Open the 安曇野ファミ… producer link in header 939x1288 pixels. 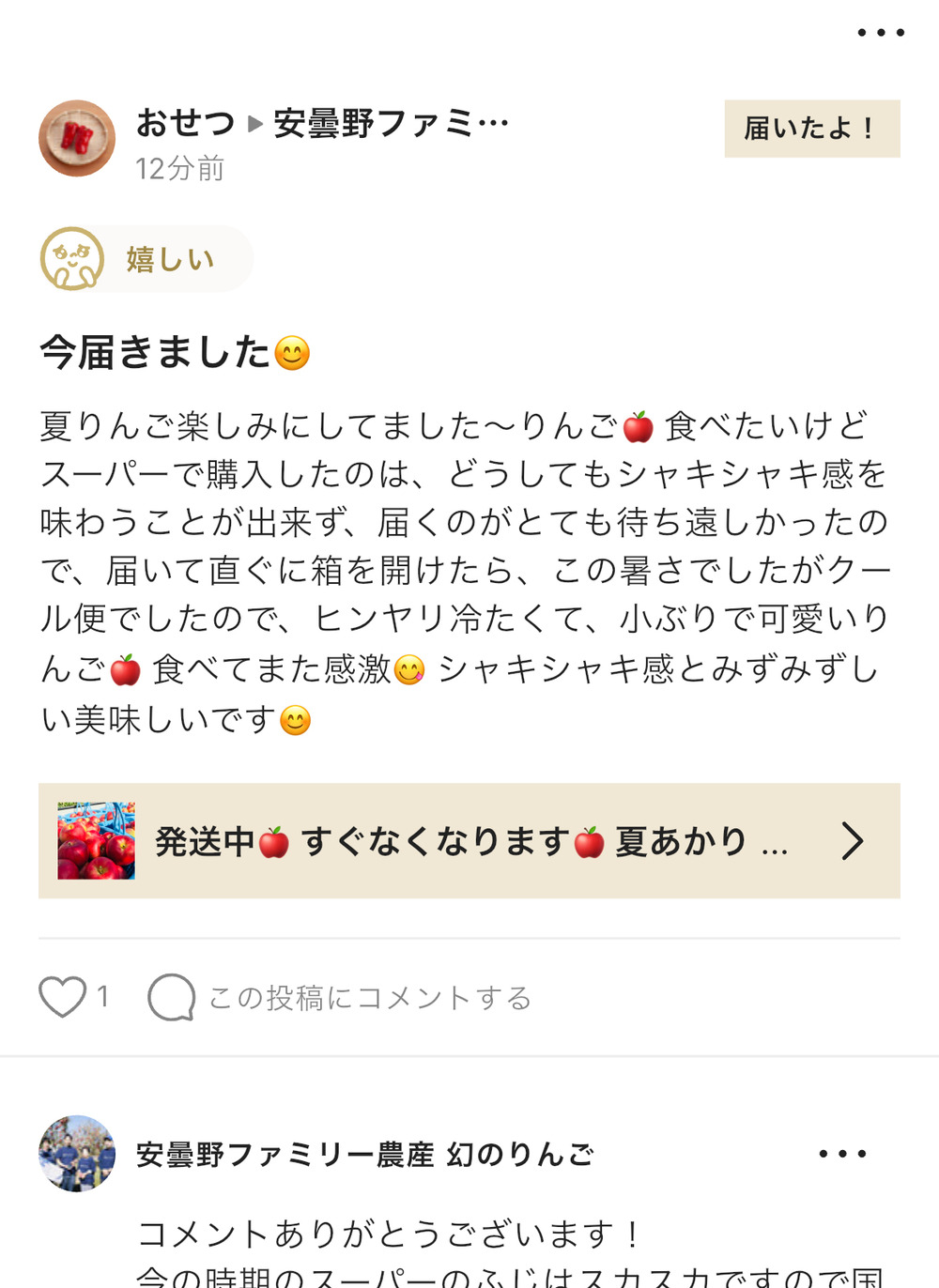pos(391,123)
